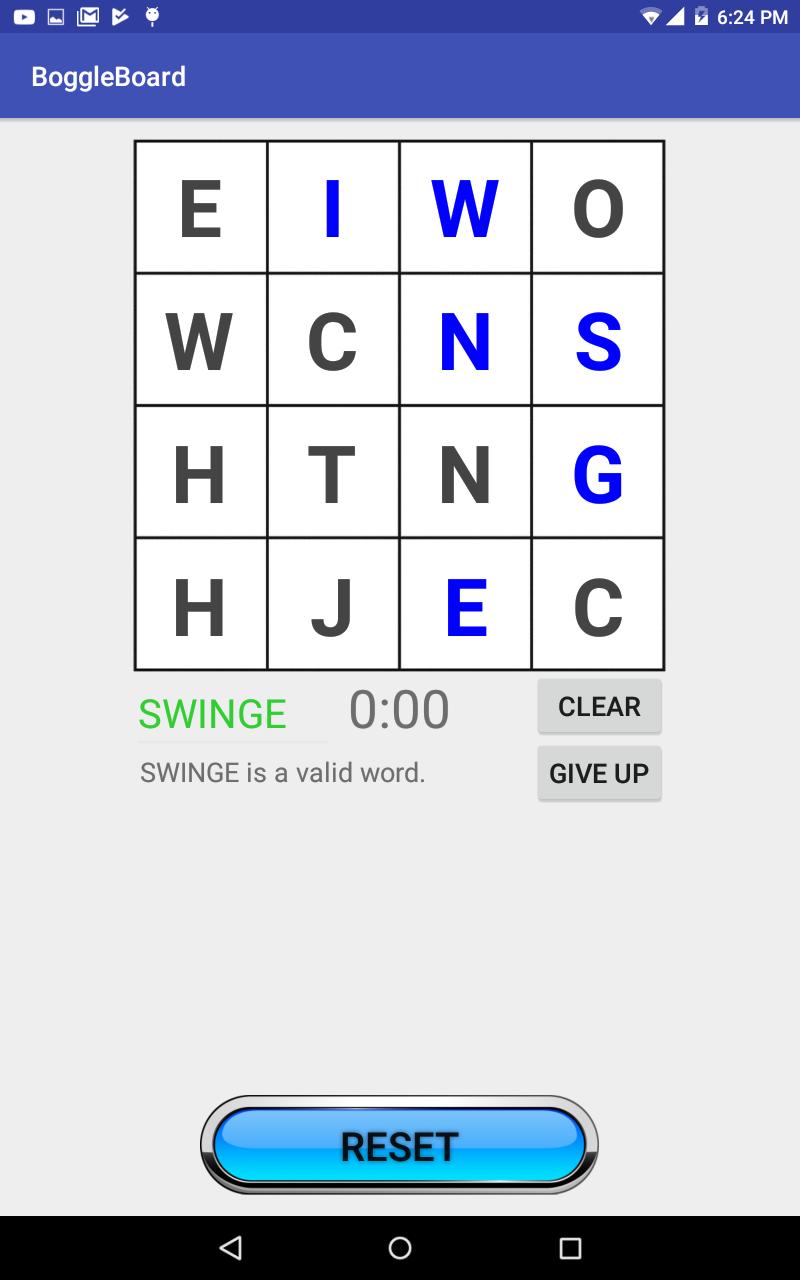Pick the letter J tile
Image resolution: width=800 pixels, height=1280 pixels.
tap(333, 604)
